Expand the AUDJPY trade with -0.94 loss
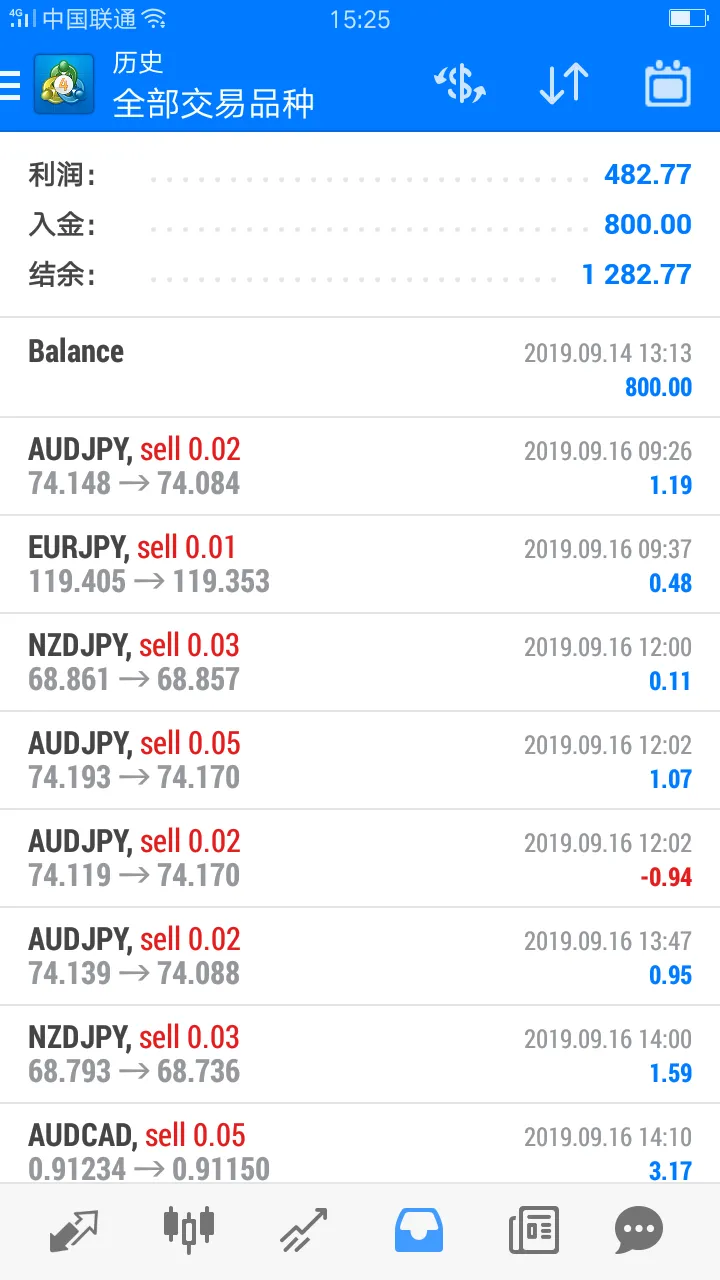 (x=360, y=859)
